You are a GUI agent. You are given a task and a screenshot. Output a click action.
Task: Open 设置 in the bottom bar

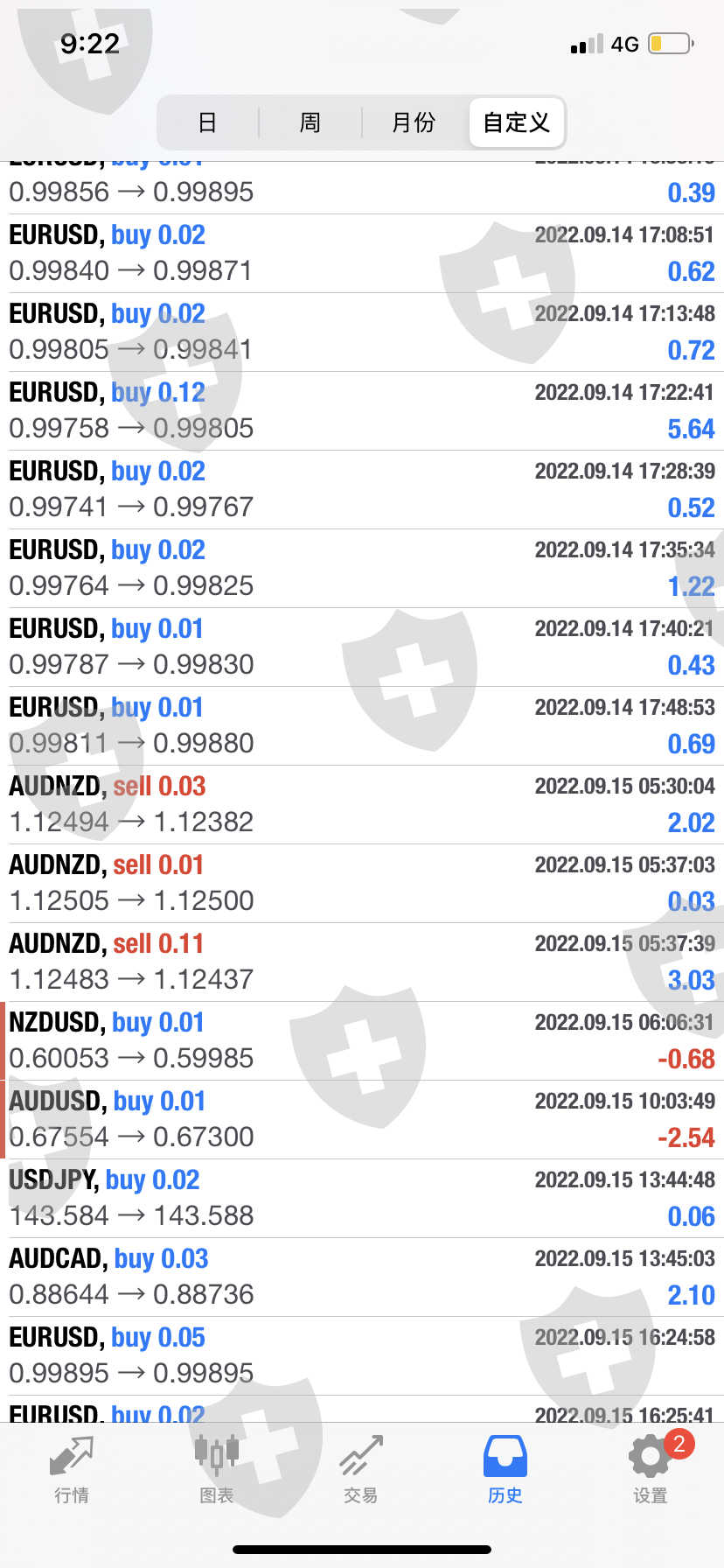[650, 1470]
